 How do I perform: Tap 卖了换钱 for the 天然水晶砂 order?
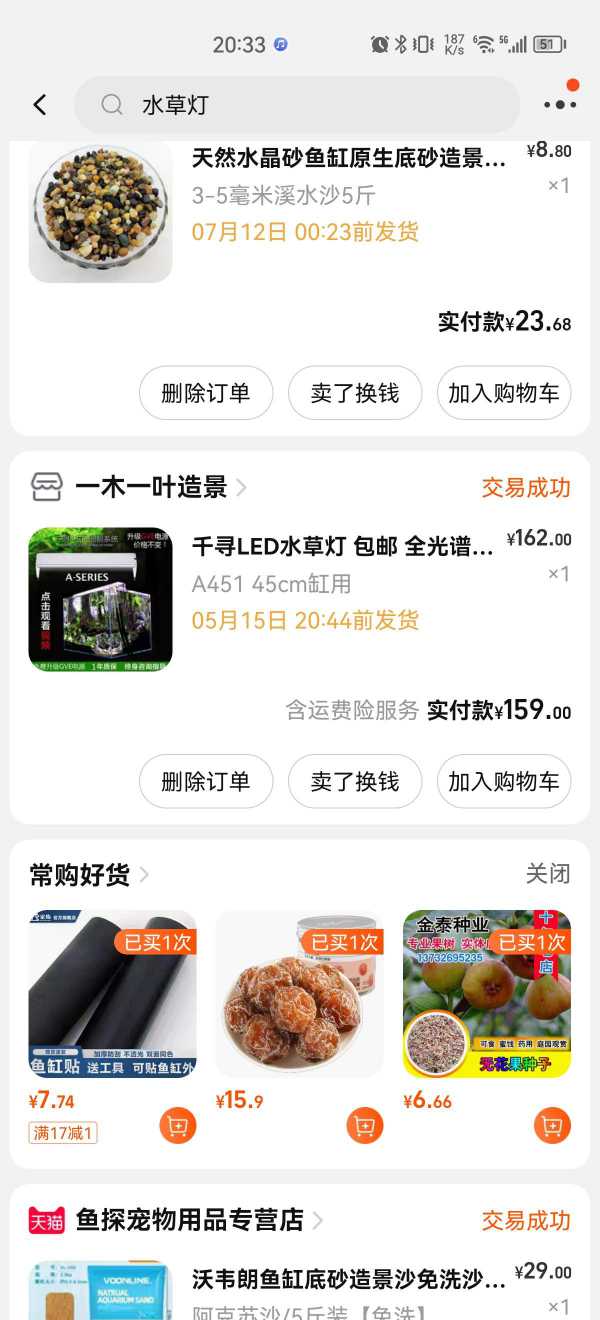click(x=355, y=393)
